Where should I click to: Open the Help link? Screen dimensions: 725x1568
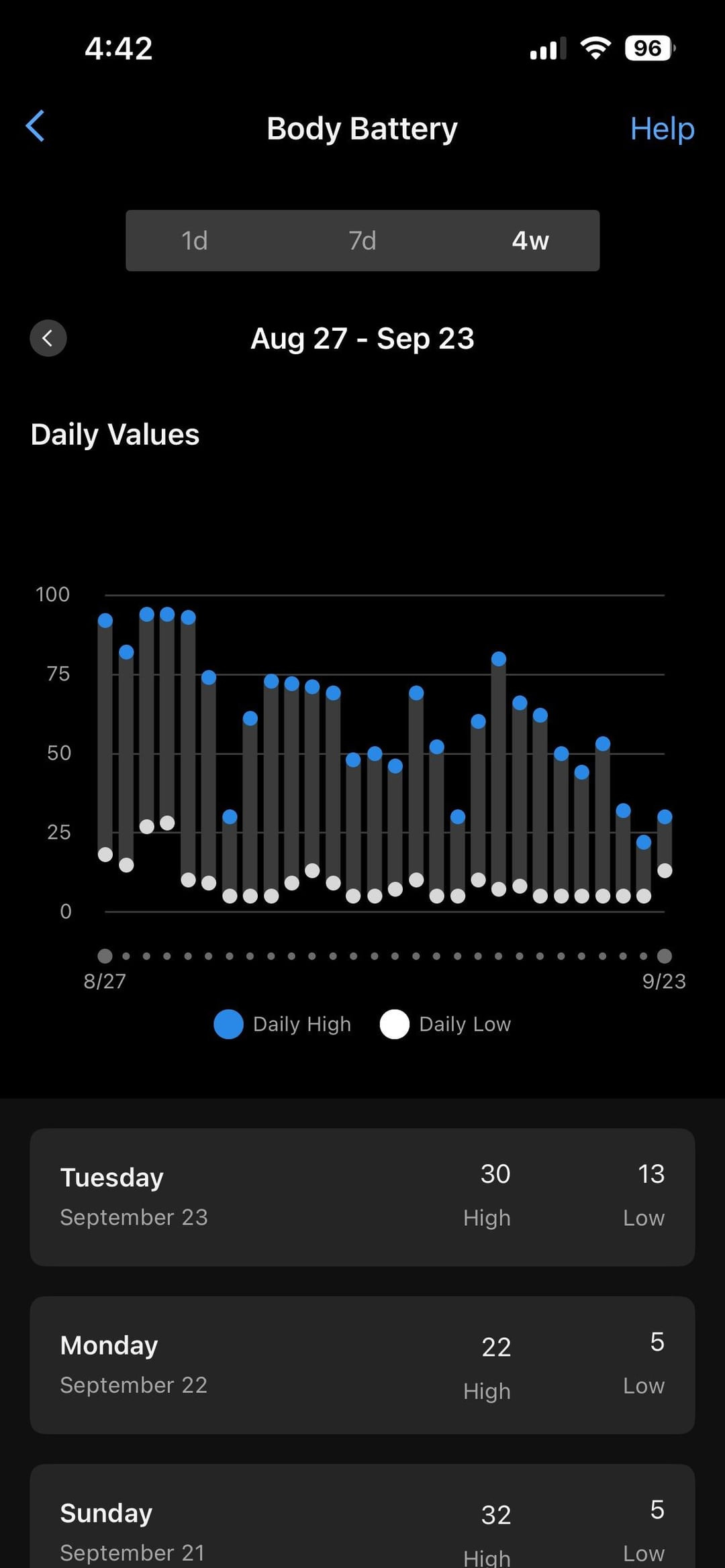click(x=661, y=128)
